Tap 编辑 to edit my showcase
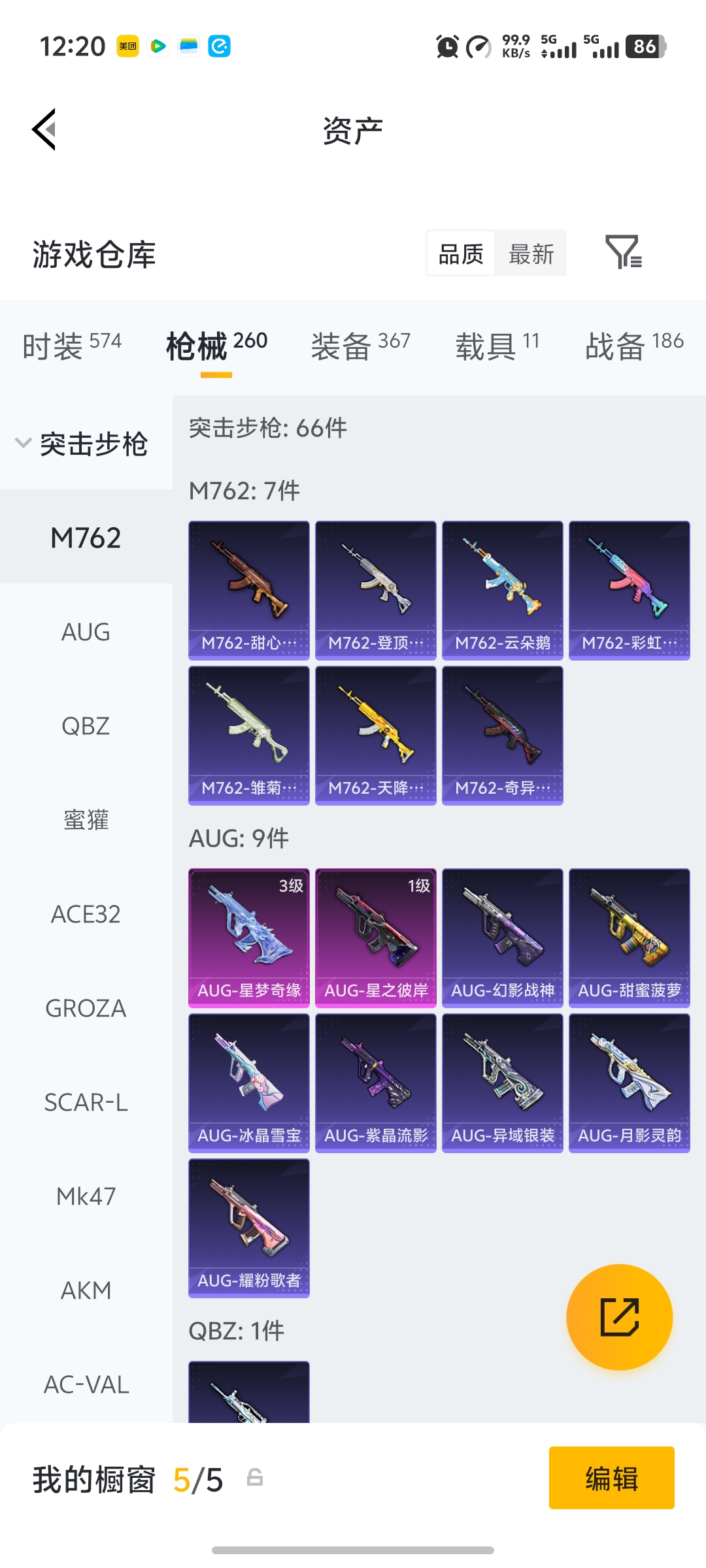Image resolution: width=706 pixels, height=1568 pixels. pos(611,1478)
